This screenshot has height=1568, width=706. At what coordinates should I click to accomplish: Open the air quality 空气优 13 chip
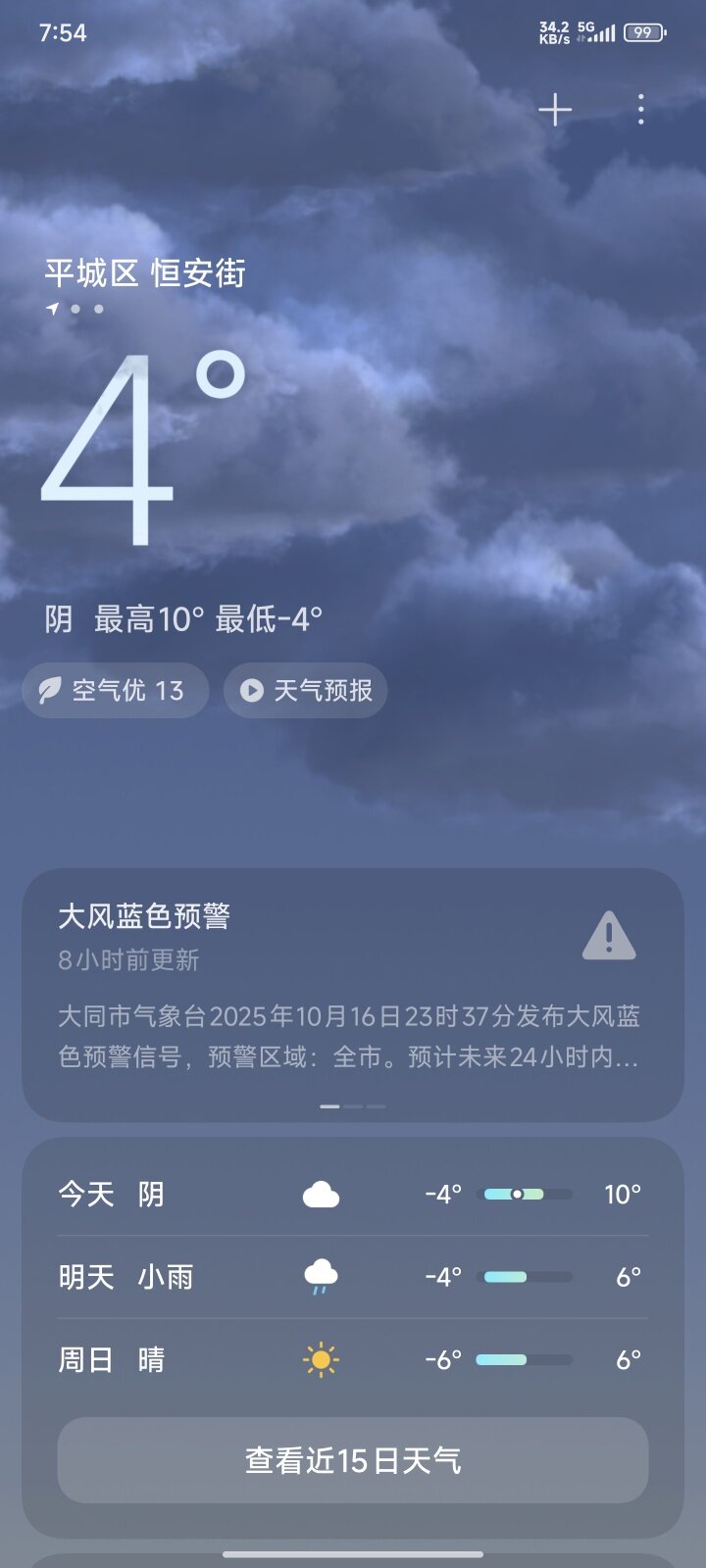click(116, 691)
